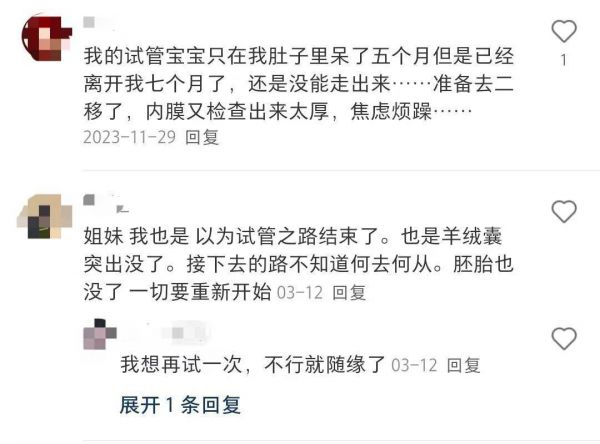
Task: Reply to 我想再试一次 comment
Action: tap(466, 365)
